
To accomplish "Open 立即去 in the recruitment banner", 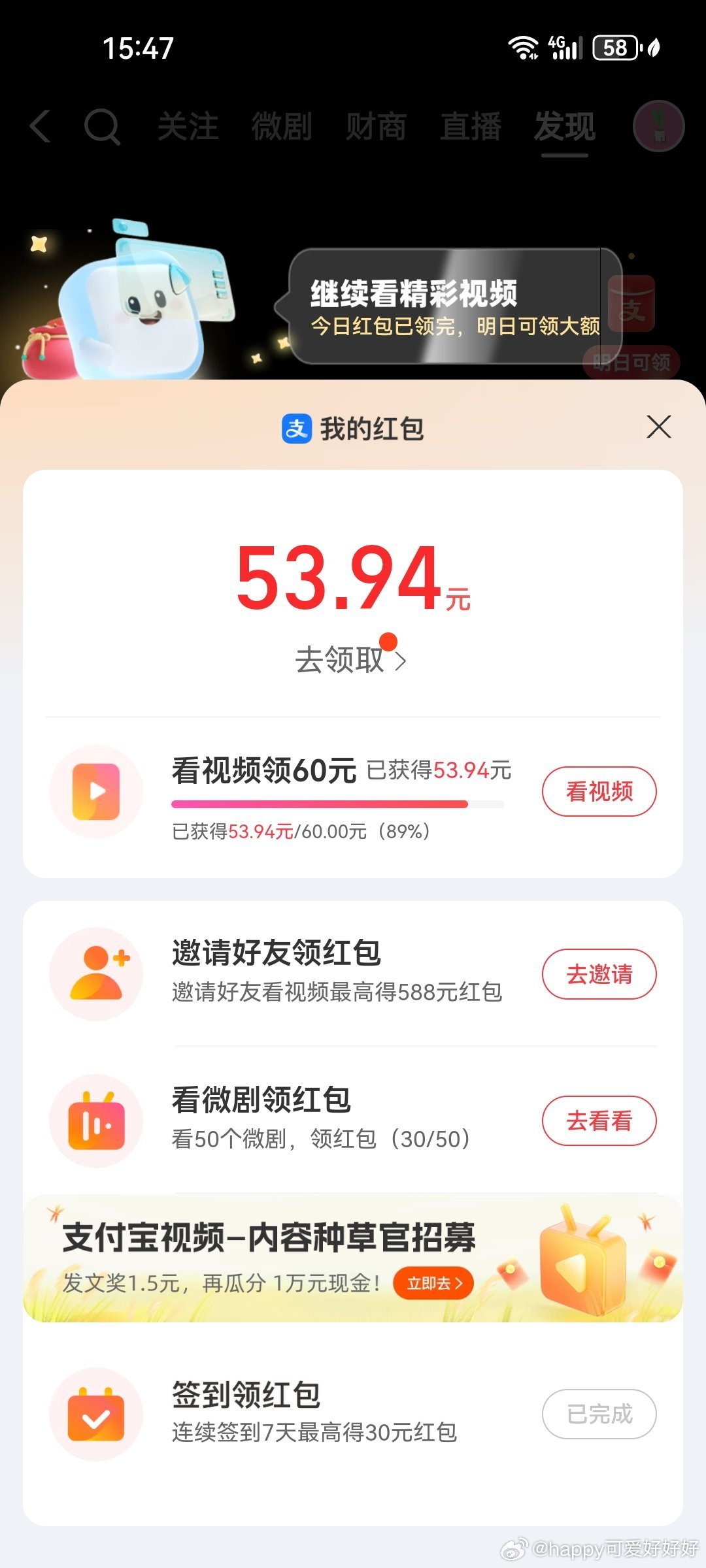I will tap(433, 1283).
